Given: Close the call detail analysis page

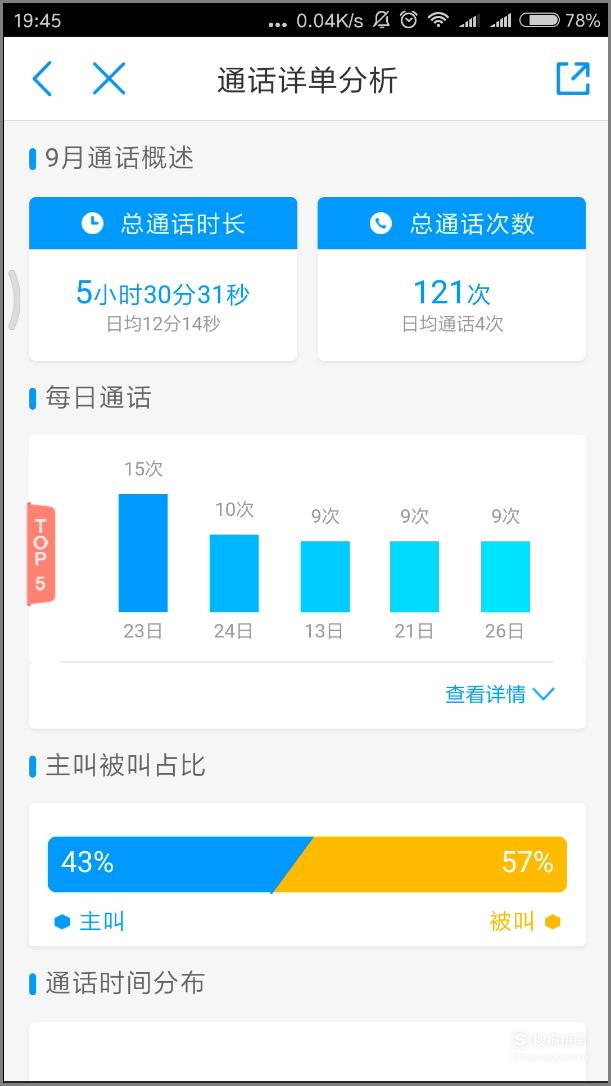Looking at the screenshot, I should point(109,78).
